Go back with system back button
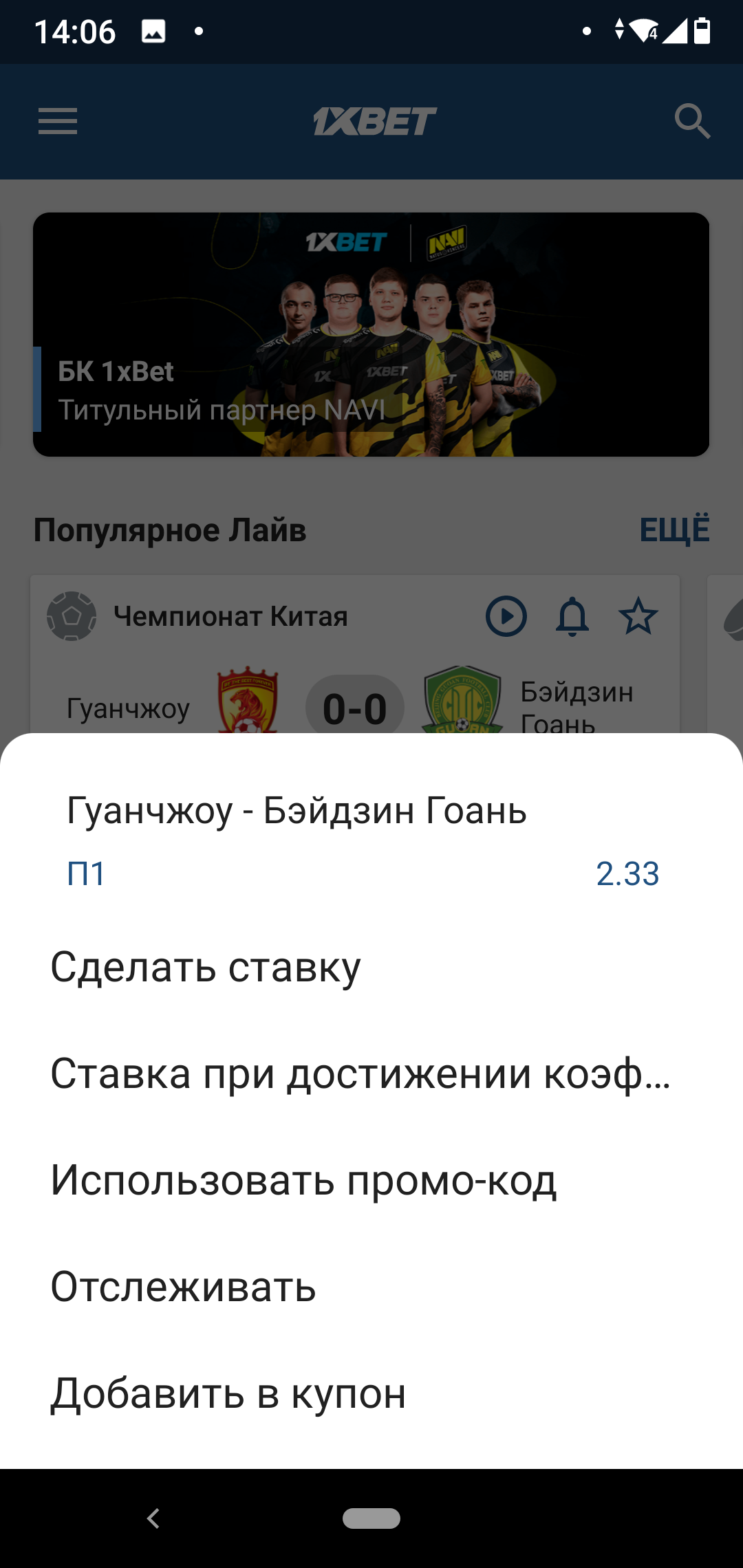This screenshot has width=743, height=1568. [153, 1518]
